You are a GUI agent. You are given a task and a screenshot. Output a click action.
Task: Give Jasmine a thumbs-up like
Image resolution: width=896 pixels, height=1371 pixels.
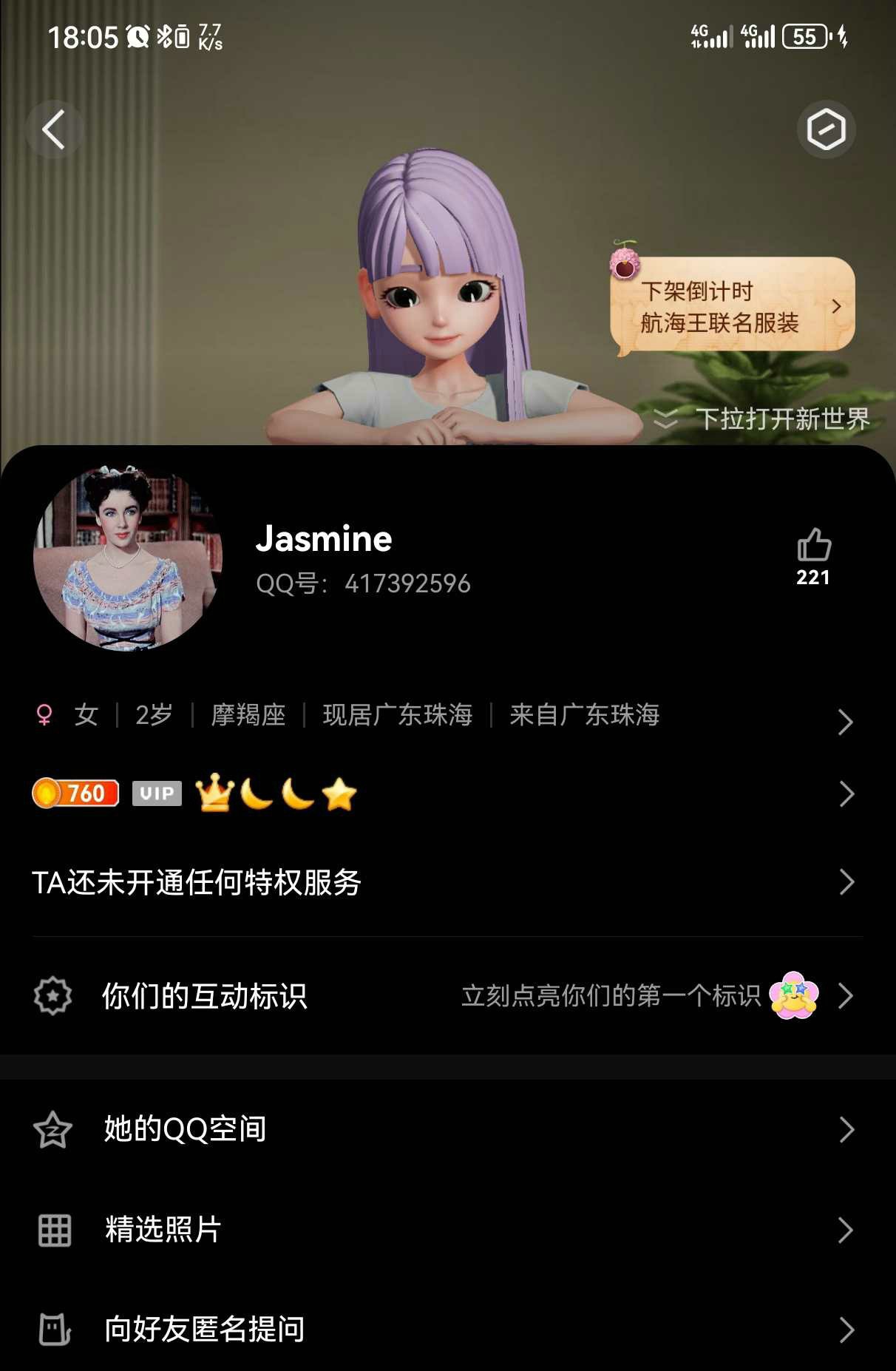click(813, 547)
